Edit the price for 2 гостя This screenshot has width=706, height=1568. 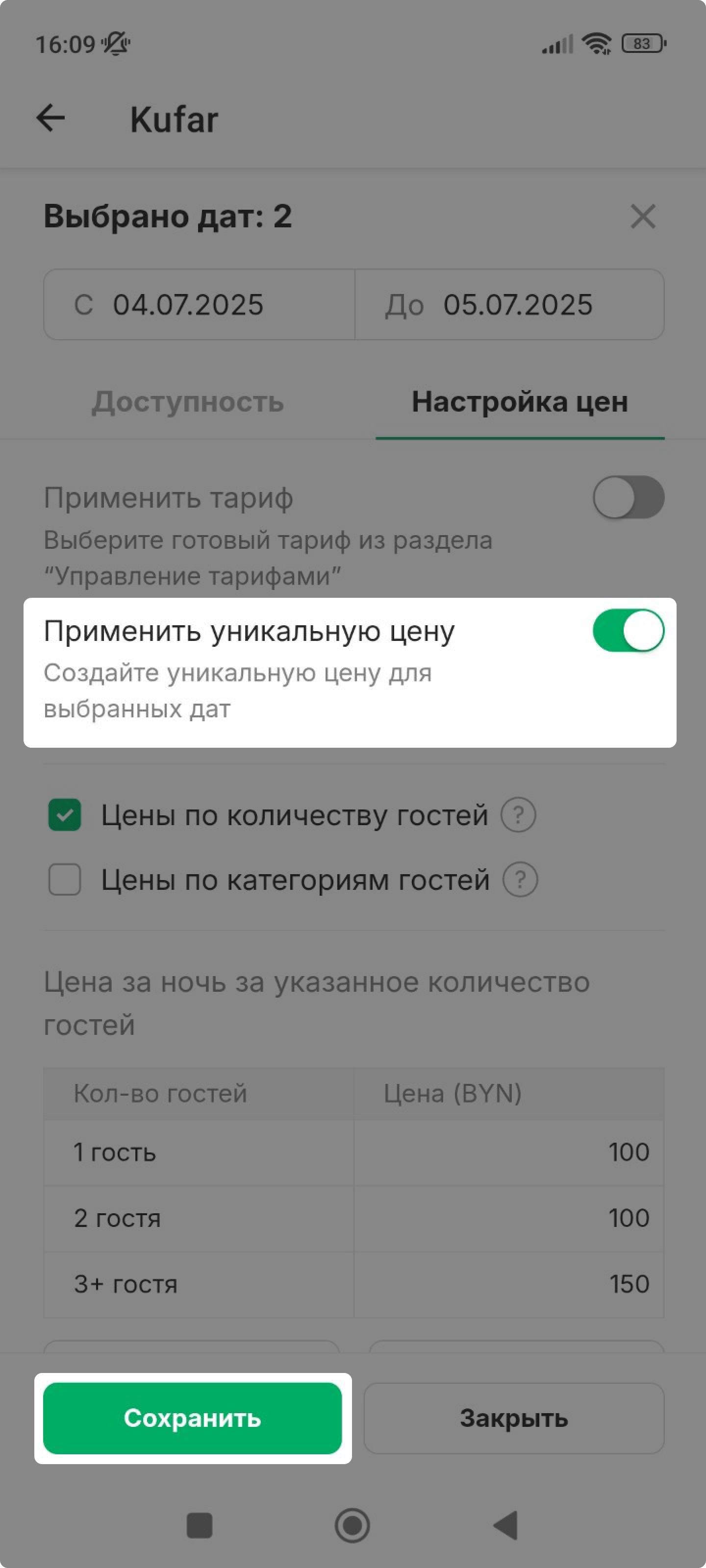pyautogui.click(x=508, y=1218)
